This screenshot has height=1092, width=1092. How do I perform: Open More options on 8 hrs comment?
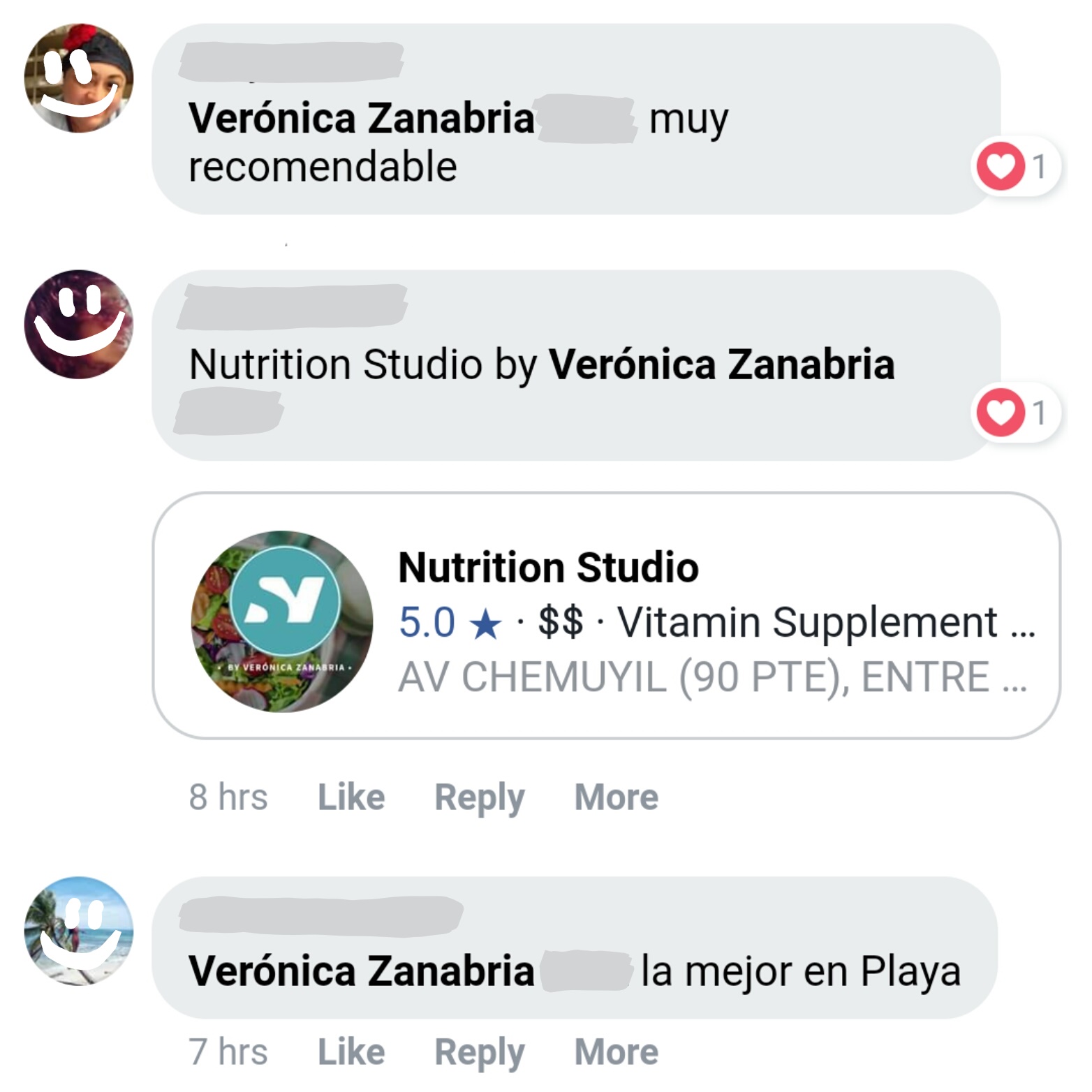click(616, 797)
